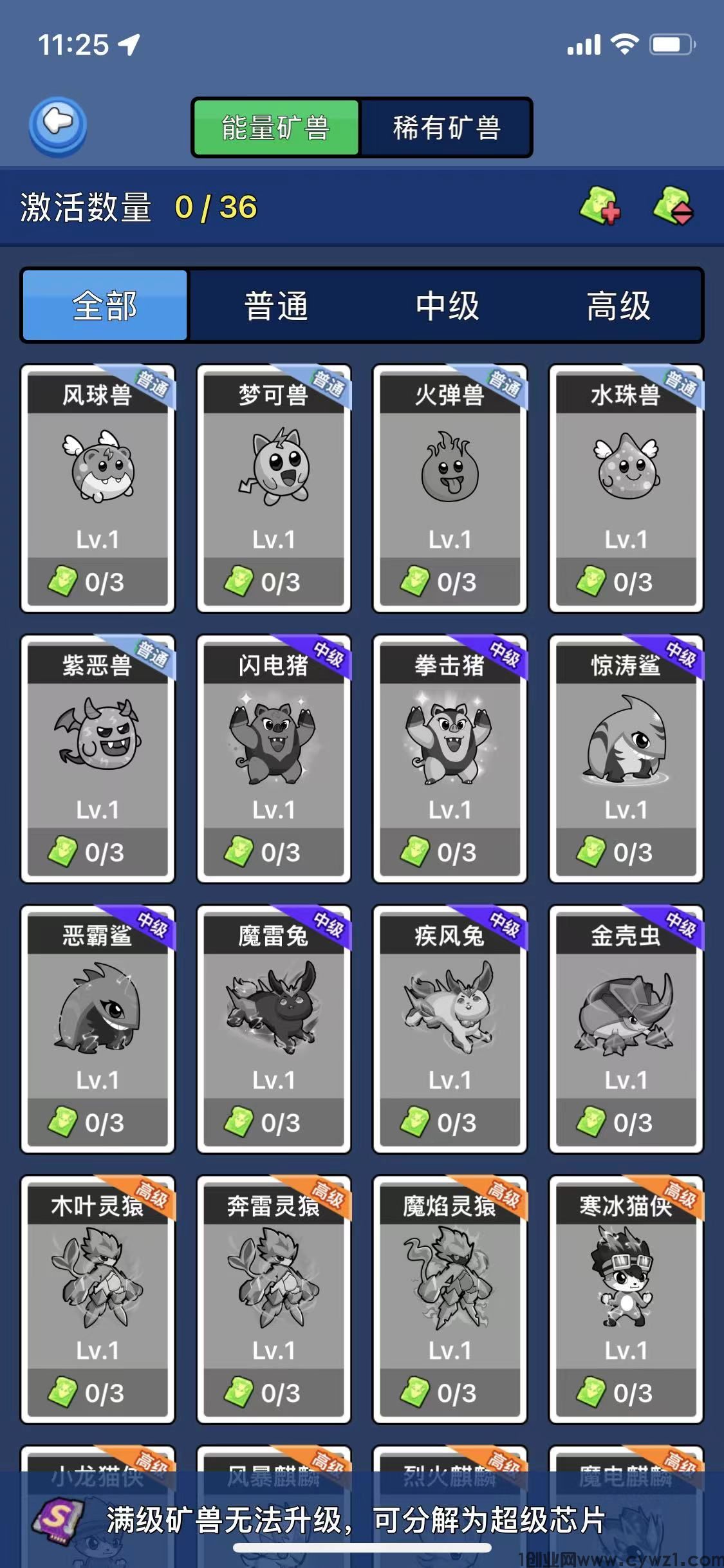The width and height of the screenshot is (724, 1568).
Task: Tap the green chip icon with red plus
Action: click(x=600, y=207)
